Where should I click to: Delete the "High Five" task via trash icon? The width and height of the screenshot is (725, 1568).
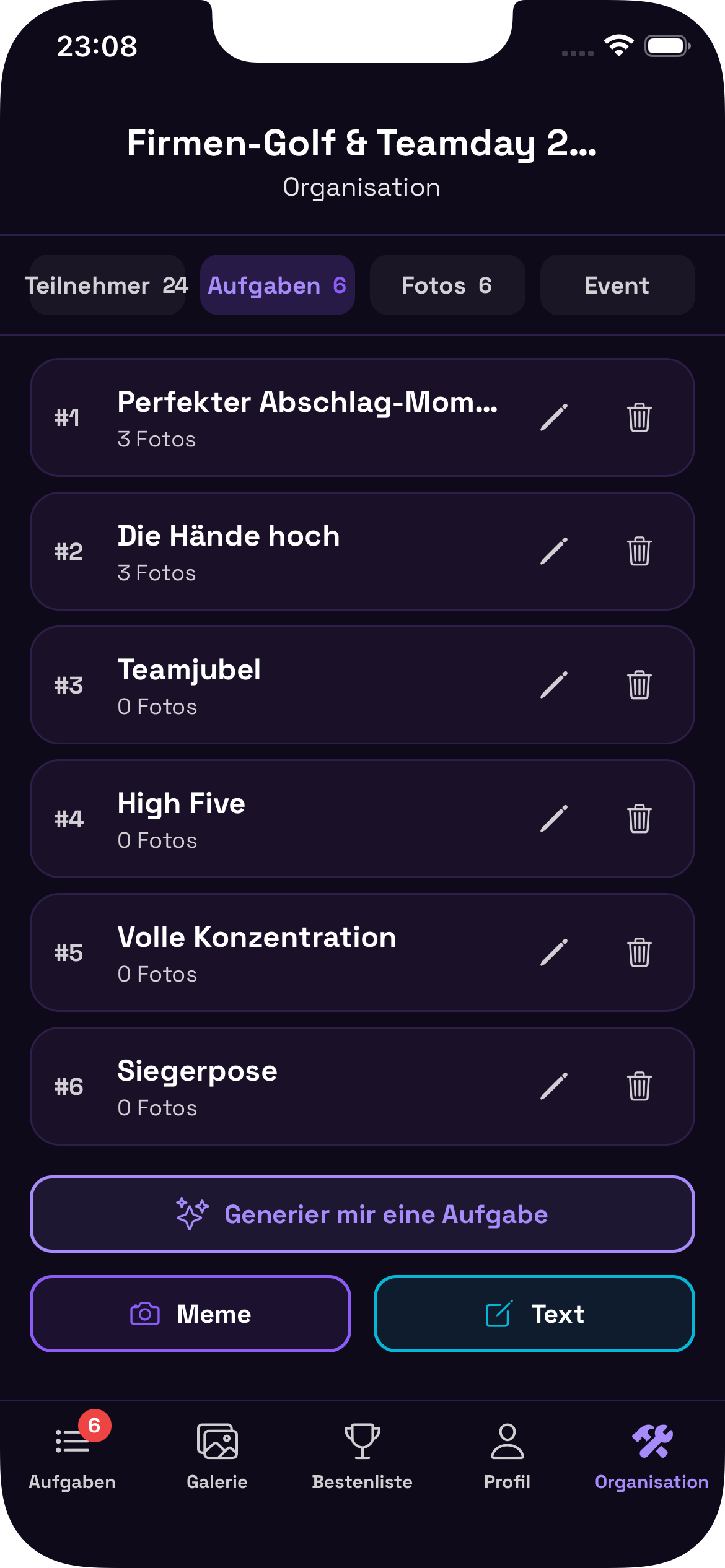(639, 819)
